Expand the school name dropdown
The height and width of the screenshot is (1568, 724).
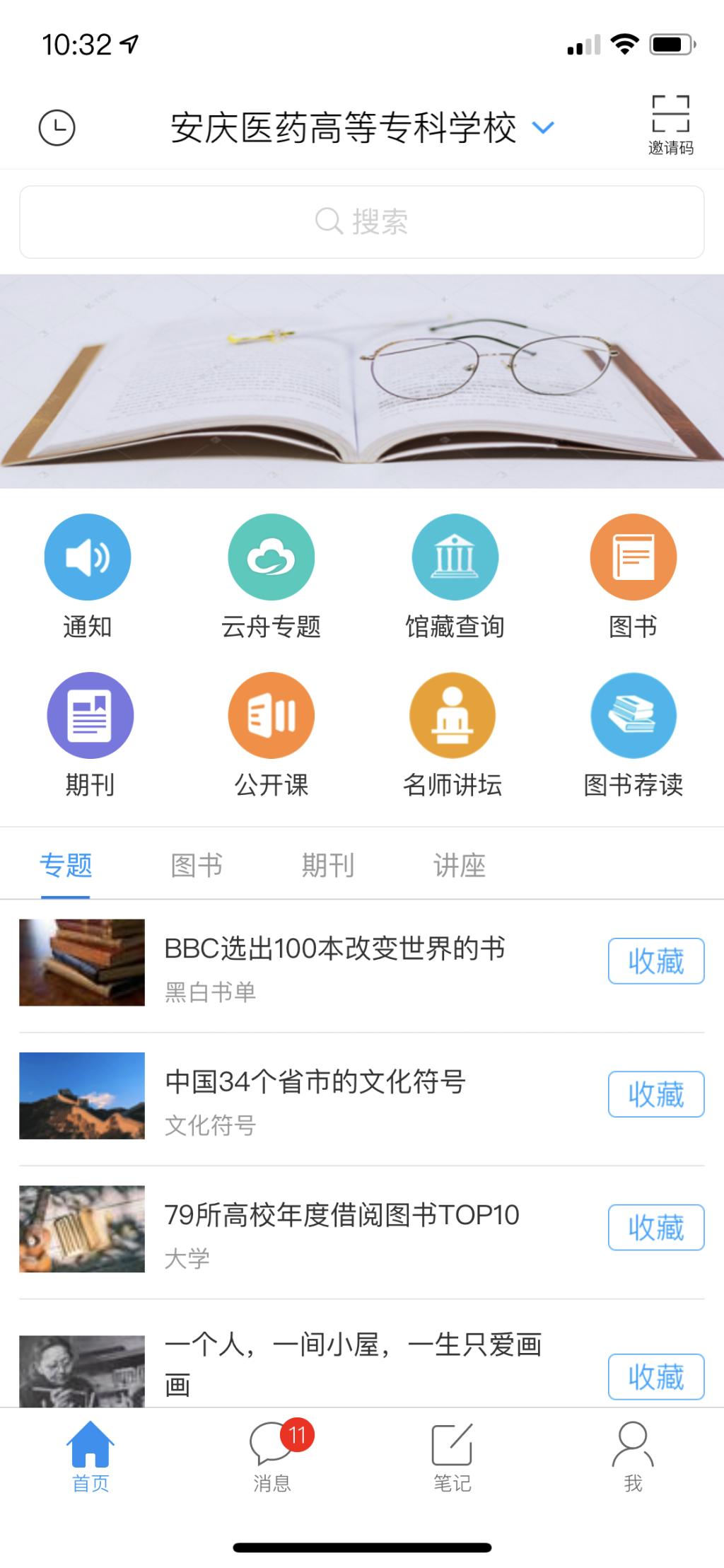[542, 128]
